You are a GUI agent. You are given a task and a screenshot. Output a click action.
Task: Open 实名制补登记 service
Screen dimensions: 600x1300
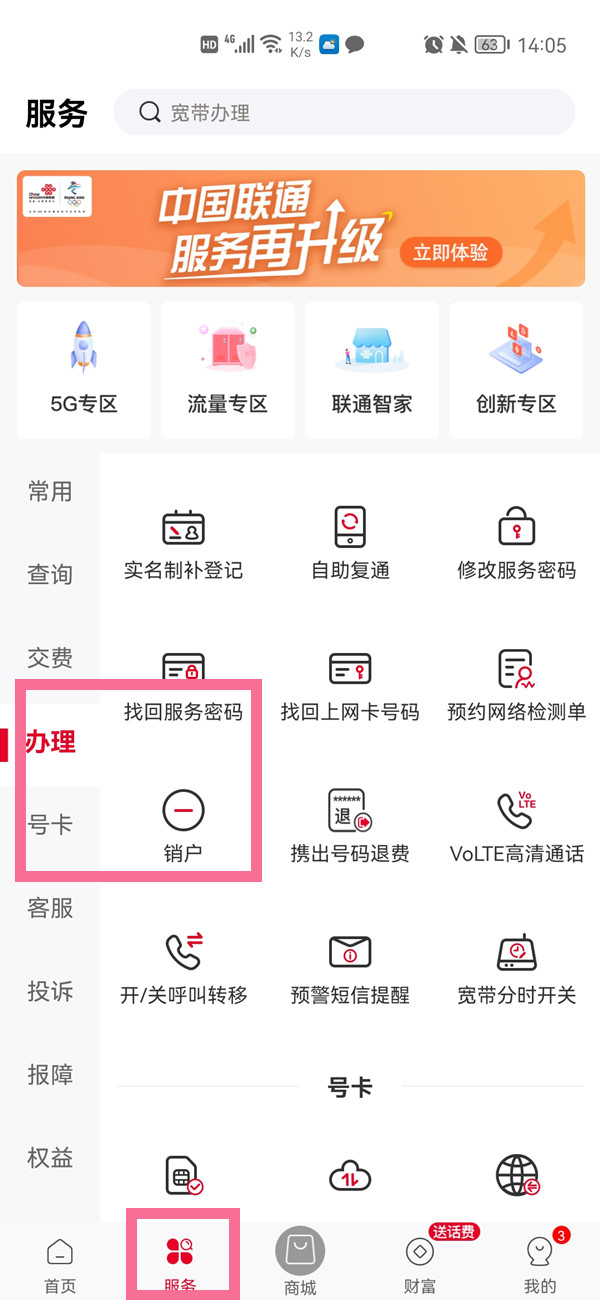pos(183,543)
